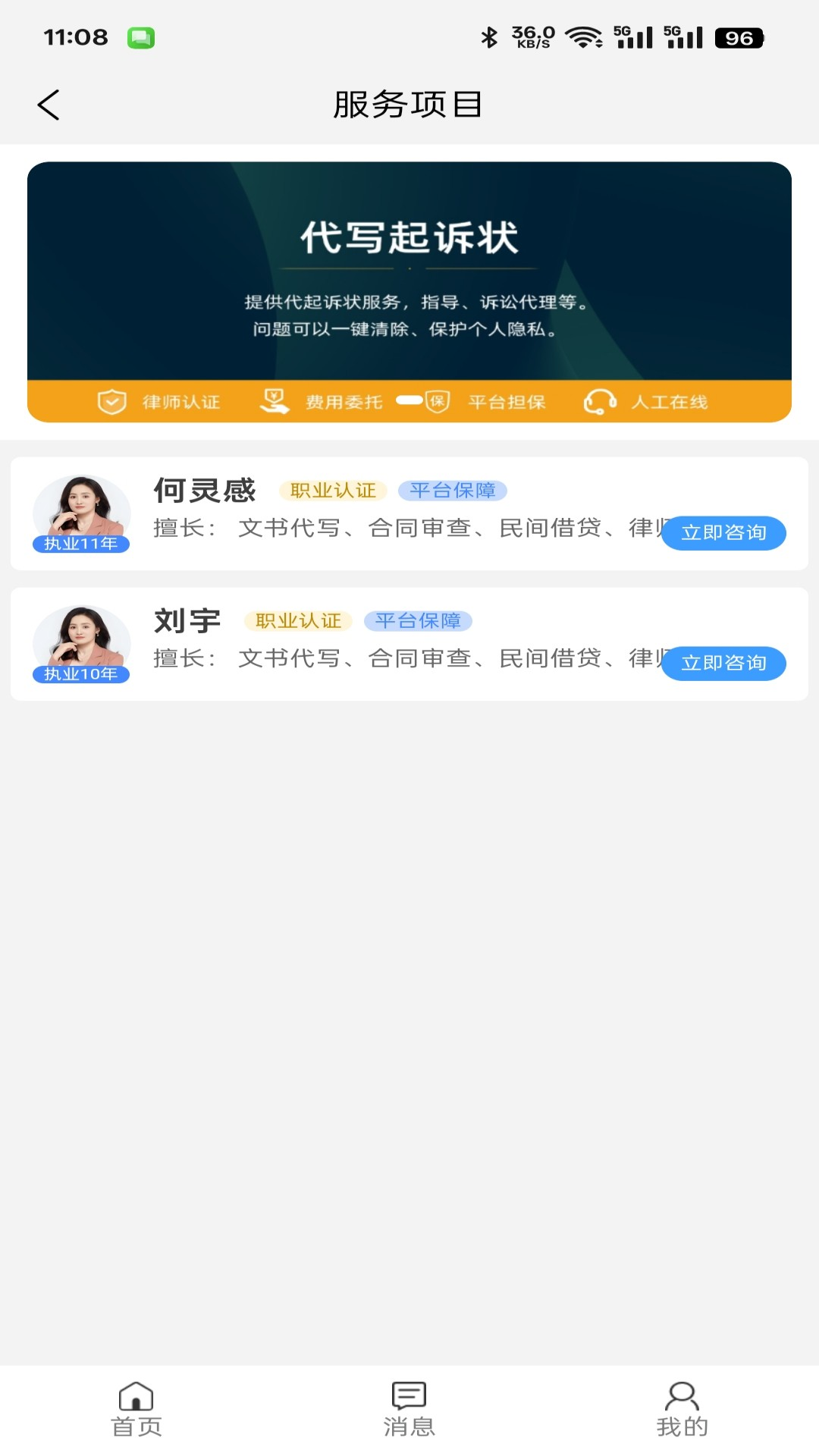819x1456 pixels.
Task: Switch to the 消息 tab
Action: [x=409, y=1409]
